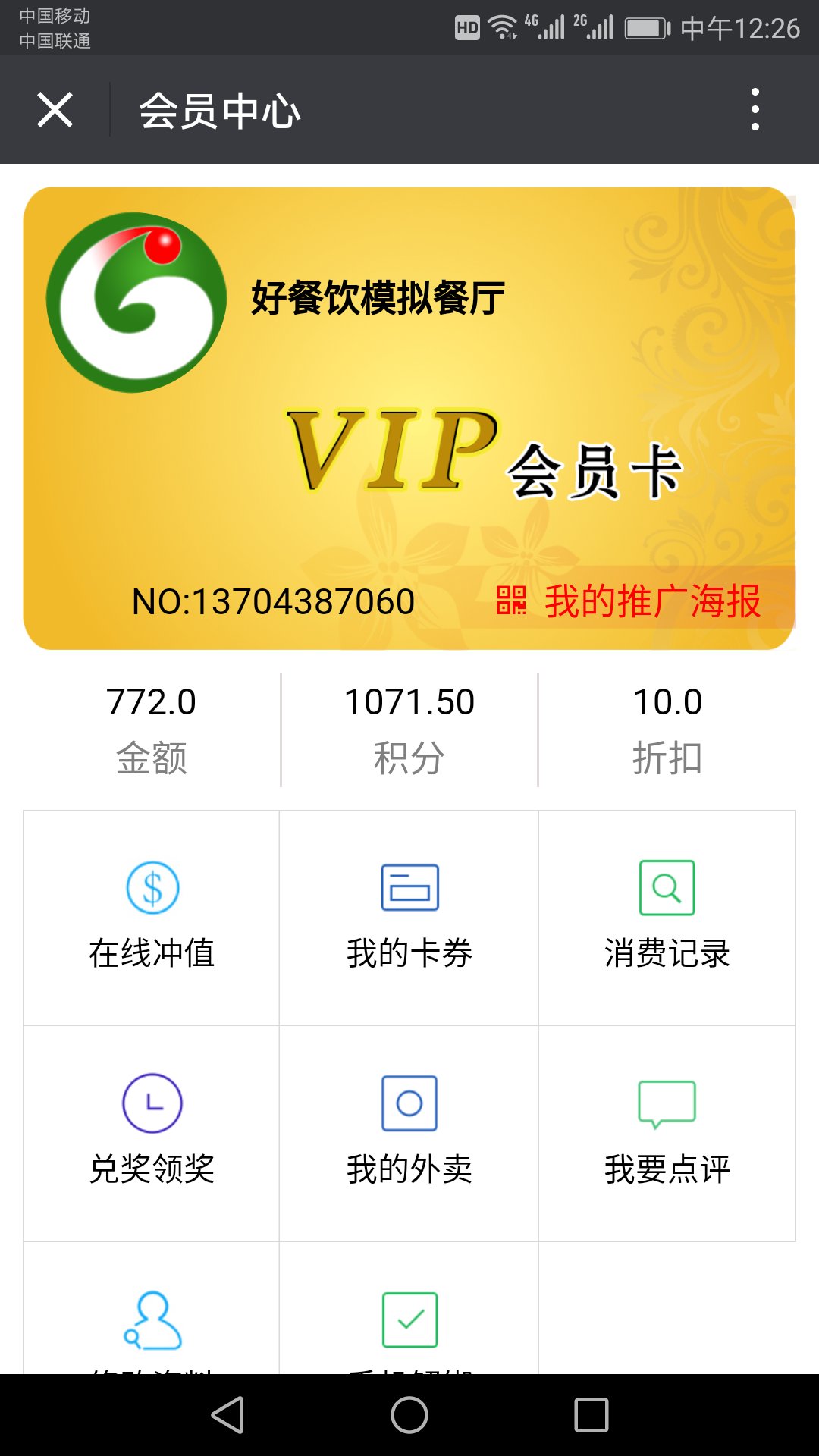This screenshot has width=819, height=1456.
Task: Open 我的推广海报 link on card
Action: pyautogui.click(x=629, y=601)
